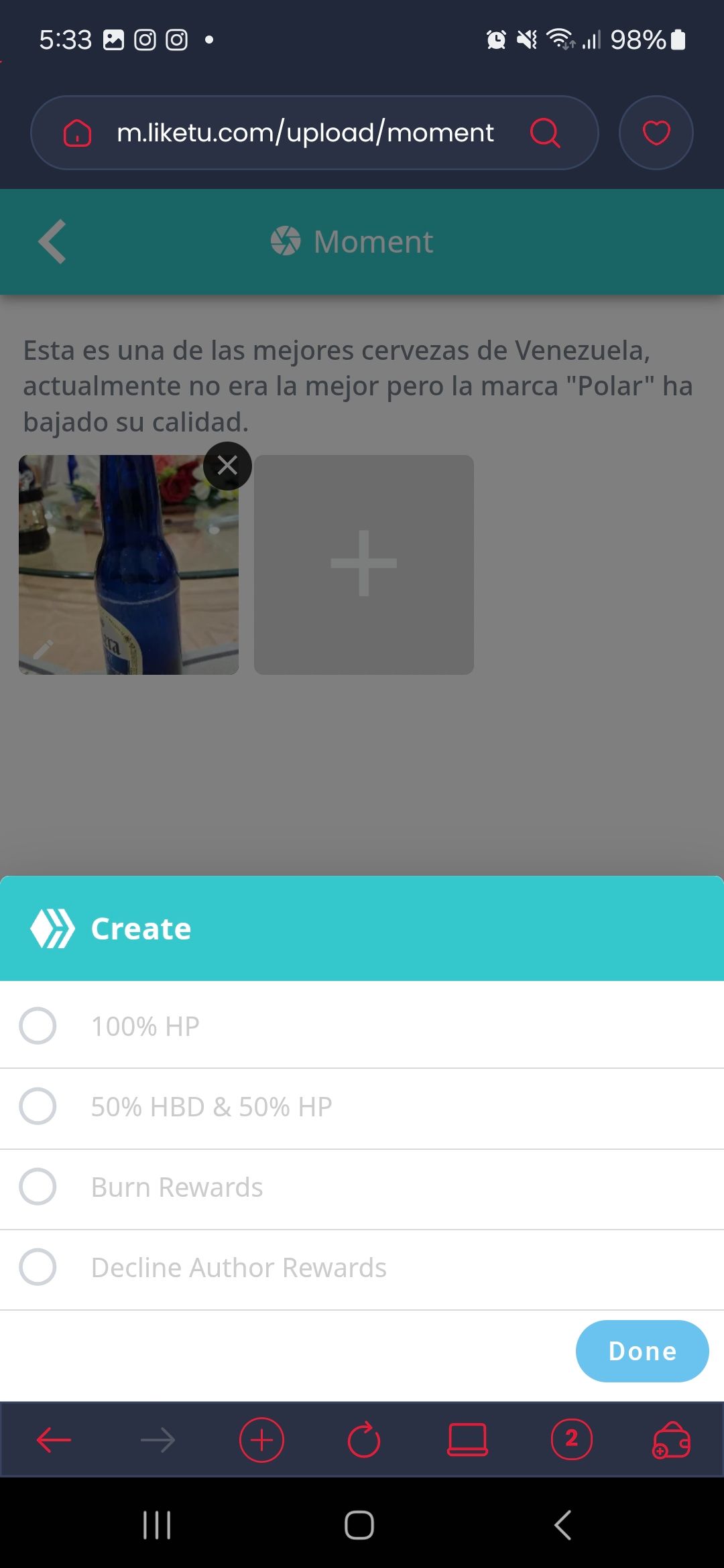Viewport: 724px width, 1568px height.
Task: Open the URL address bar
Action: click(x=305, y=133)
